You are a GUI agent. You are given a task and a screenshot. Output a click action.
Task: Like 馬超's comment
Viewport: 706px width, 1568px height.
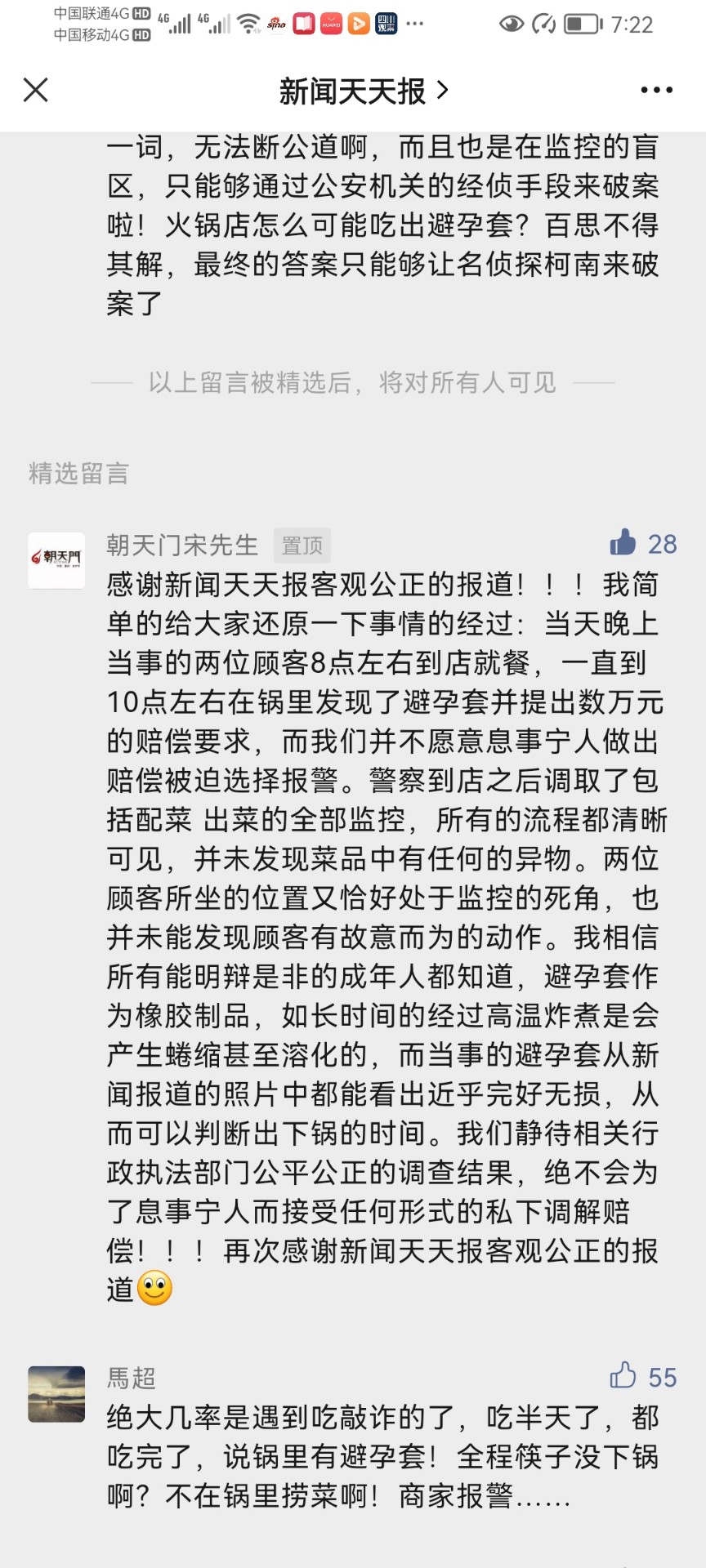pyautogui.click(x=623, y=1376)
